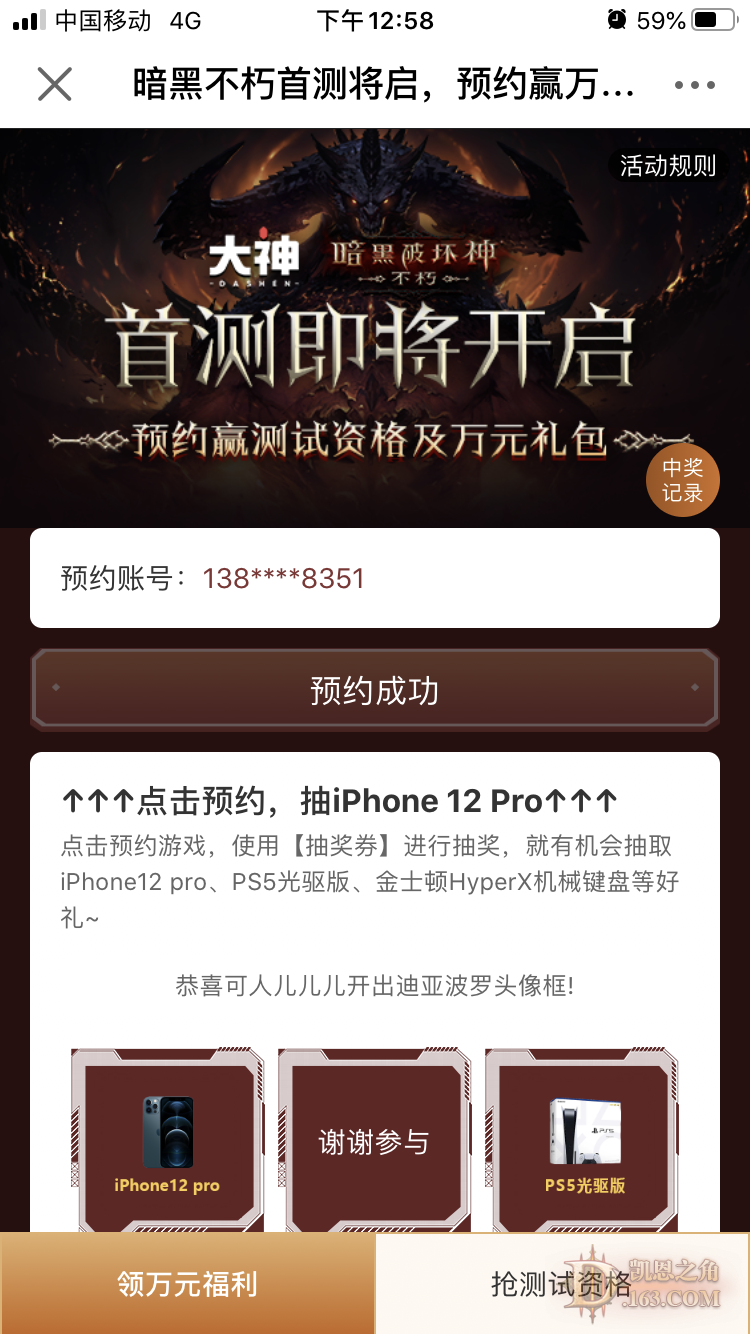Select the iPhone12 pro prize tile
Viewport: 750px width, 1334px height.
(x=167, y=1142)
